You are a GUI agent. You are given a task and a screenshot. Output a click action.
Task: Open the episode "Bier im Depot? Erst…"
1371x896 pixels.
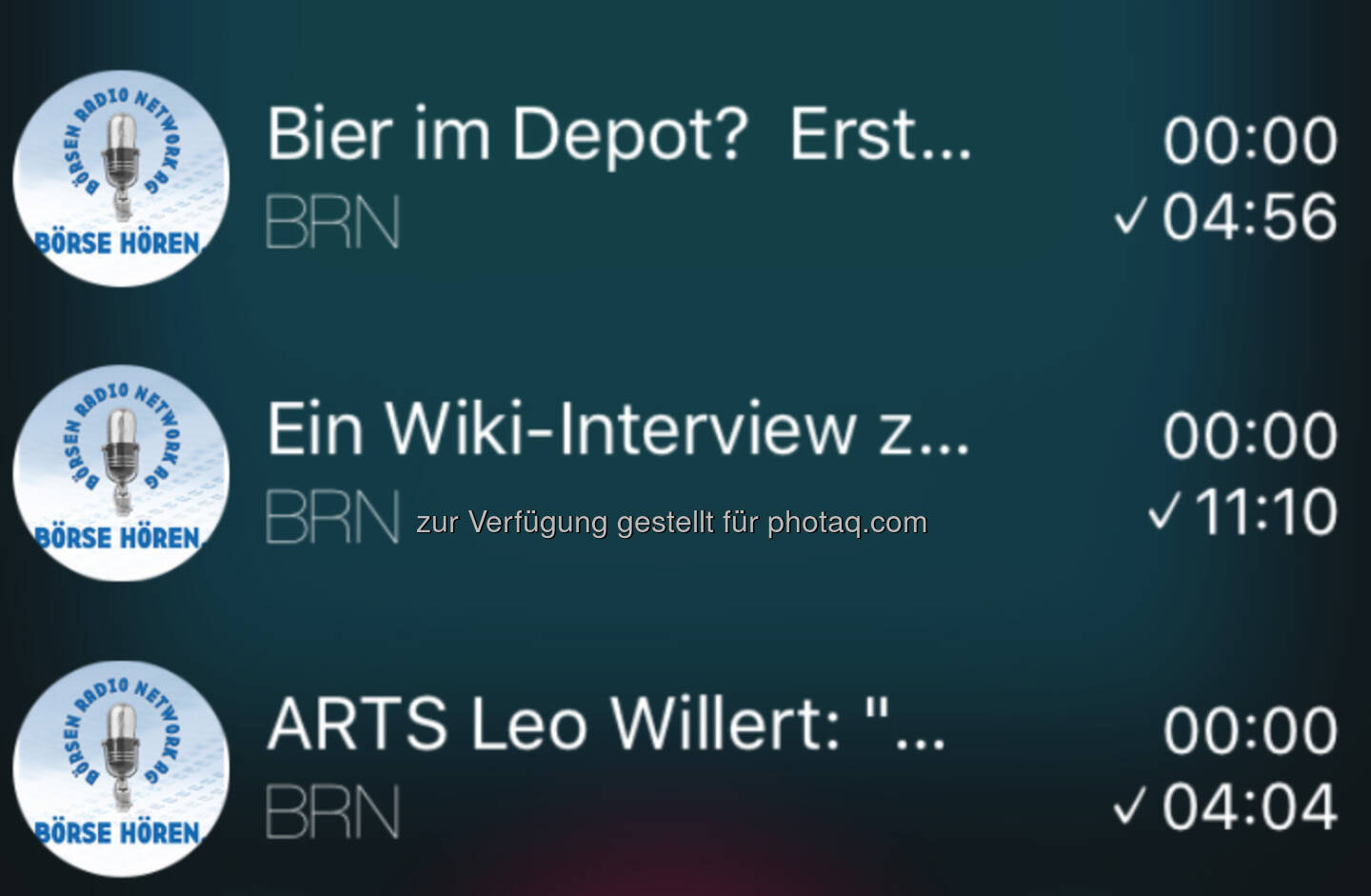click(x=619, y=135)
